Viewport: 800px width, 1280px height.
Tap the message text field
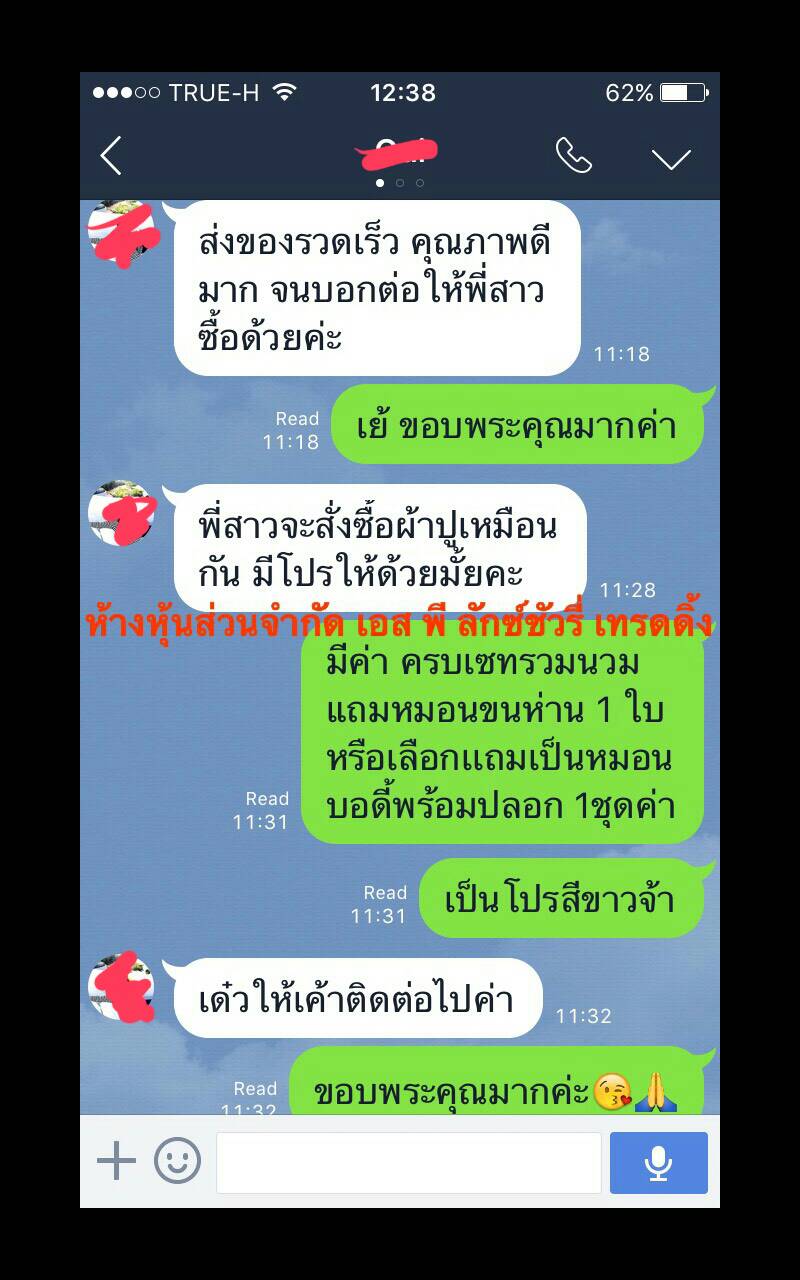coord(408,1162)
